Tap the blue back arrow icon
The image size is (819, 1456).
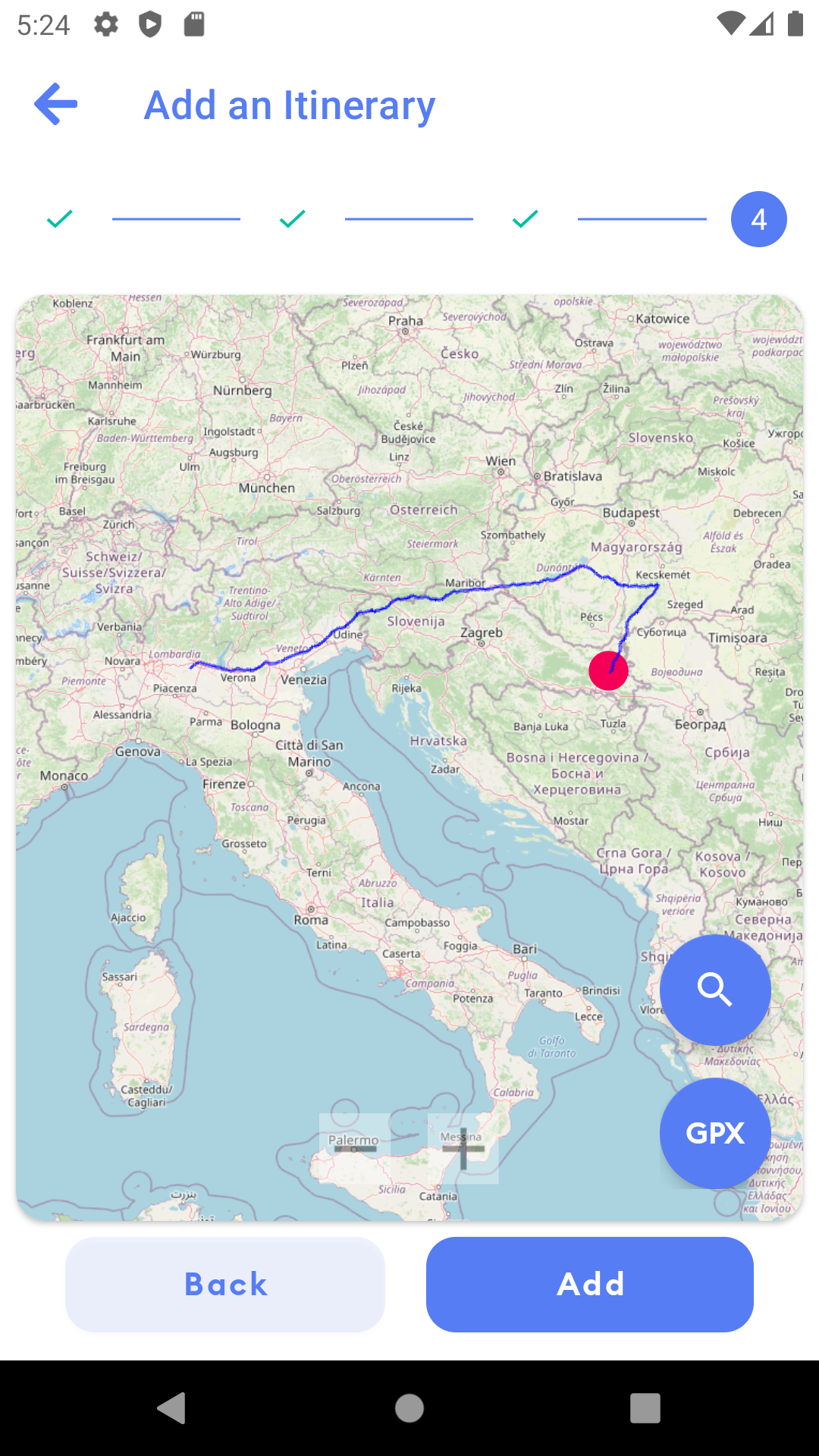pyautogui.click(x=54, y=104)
